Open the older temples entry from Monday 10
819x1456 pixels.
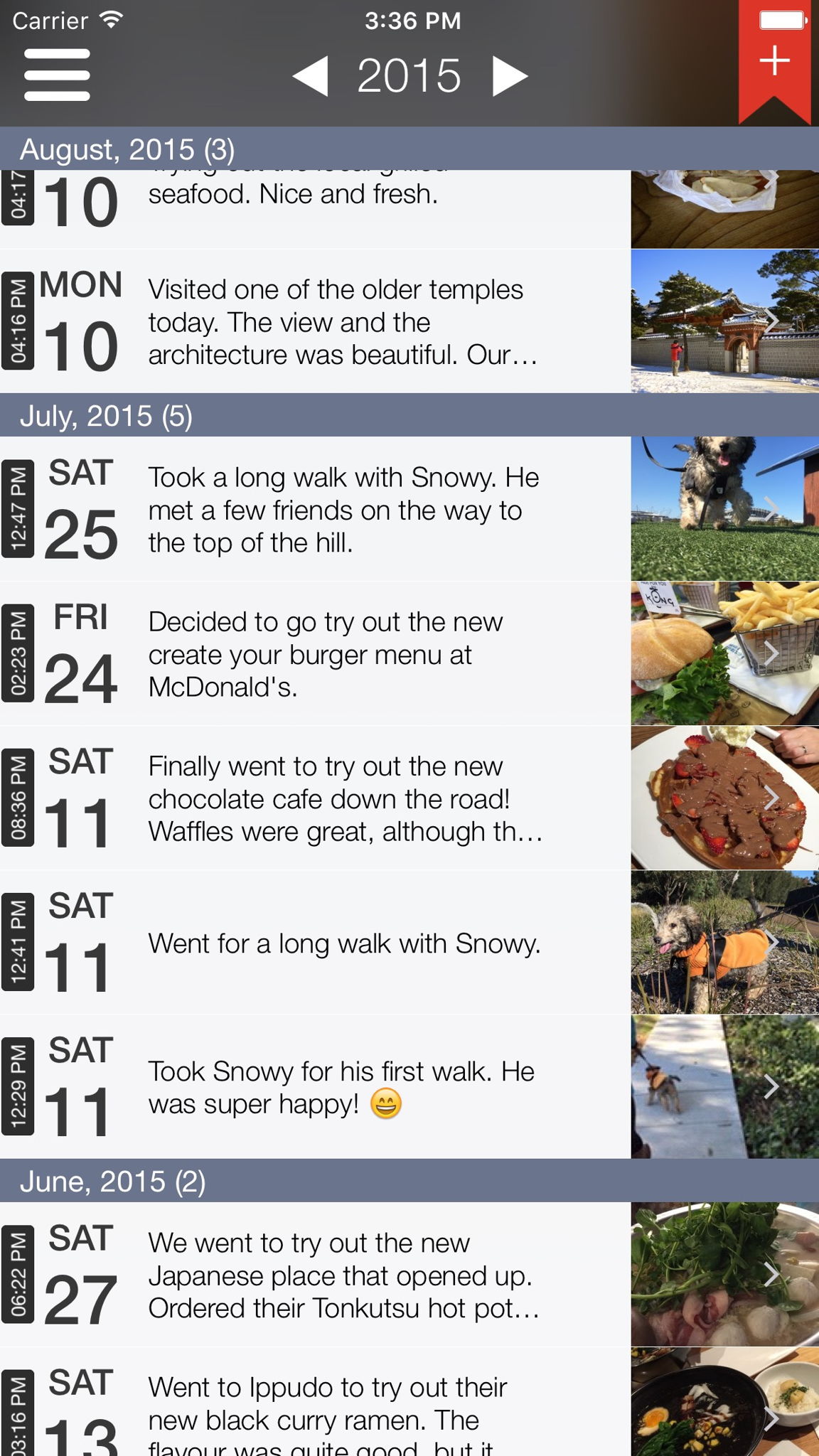341,322
